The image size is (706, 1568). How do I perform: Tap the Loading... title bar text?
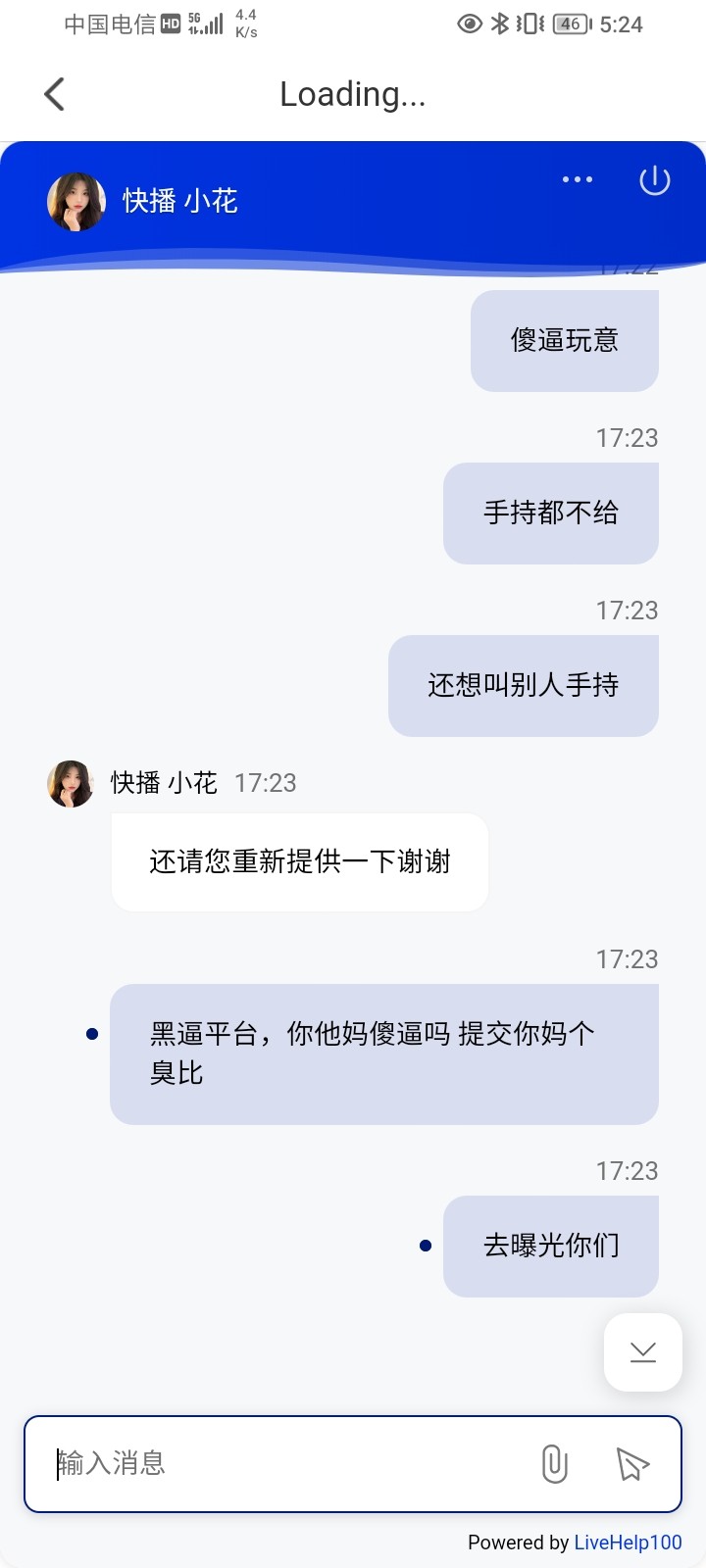[353, 93]
